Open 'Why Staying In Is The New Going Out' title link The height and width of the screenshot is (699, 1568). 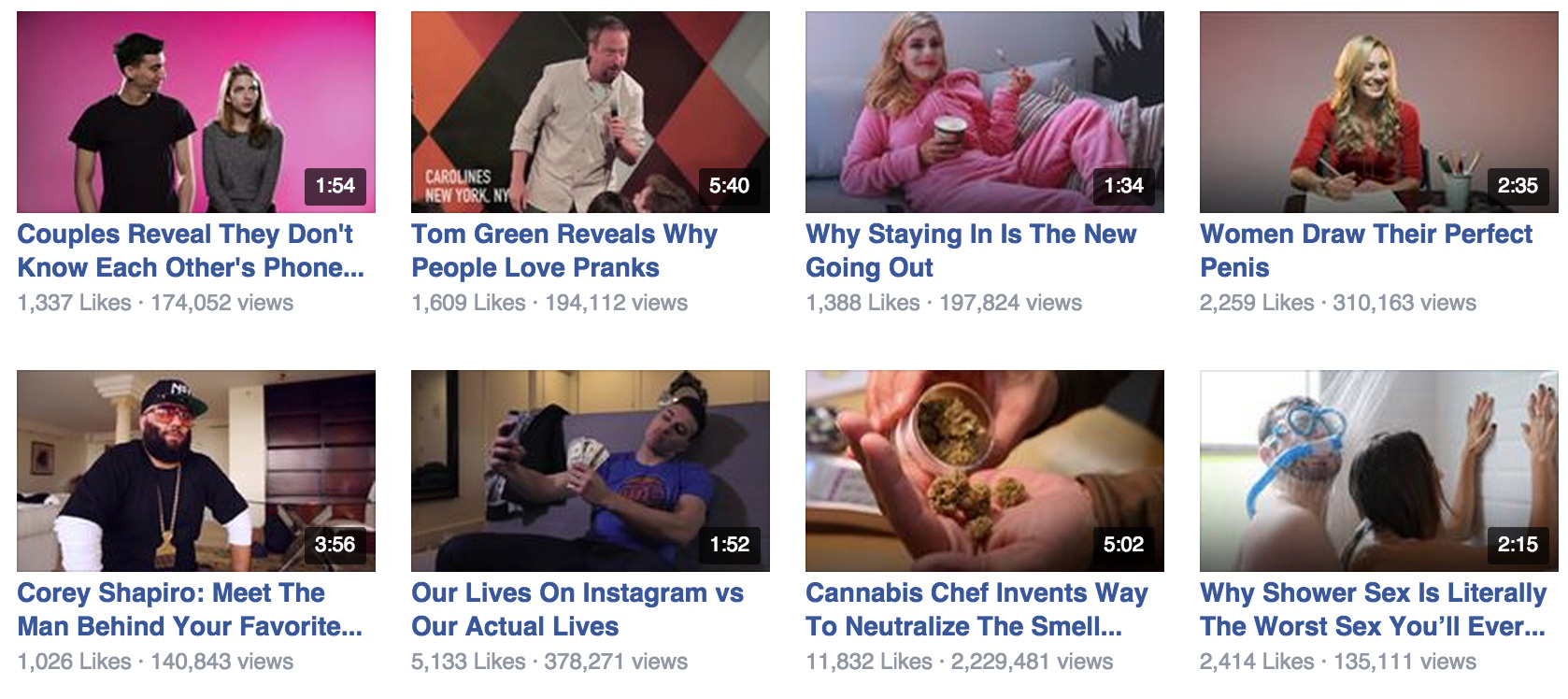pos(970,250)
